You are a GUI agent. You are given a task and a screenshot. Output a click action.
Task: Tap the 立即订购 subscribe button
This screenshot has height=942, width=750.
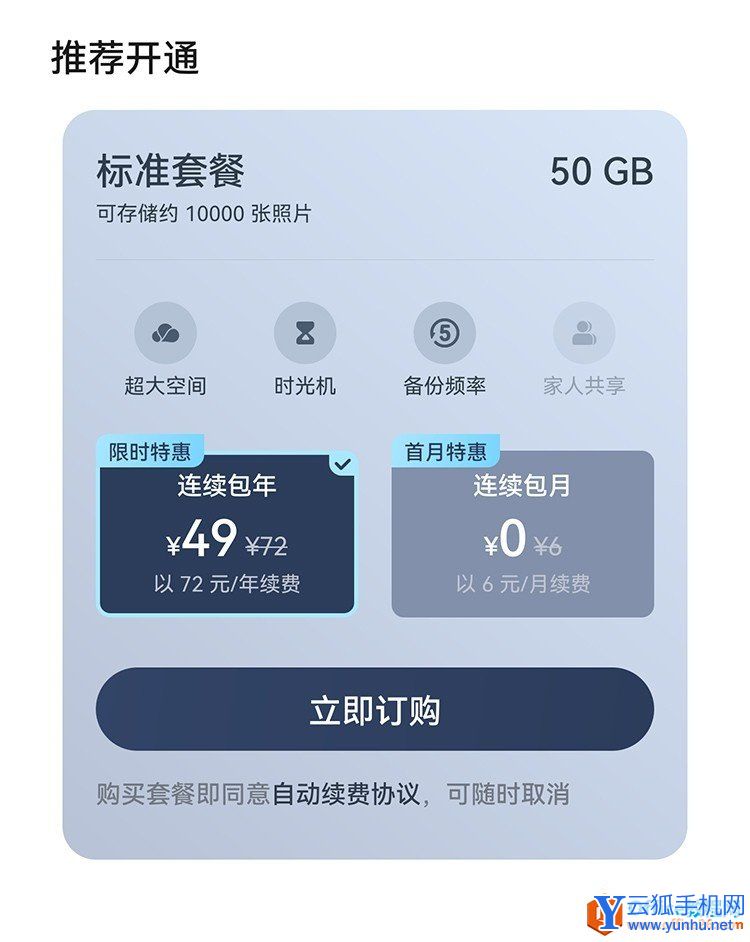pyautogui.click(x=375, y=712)
